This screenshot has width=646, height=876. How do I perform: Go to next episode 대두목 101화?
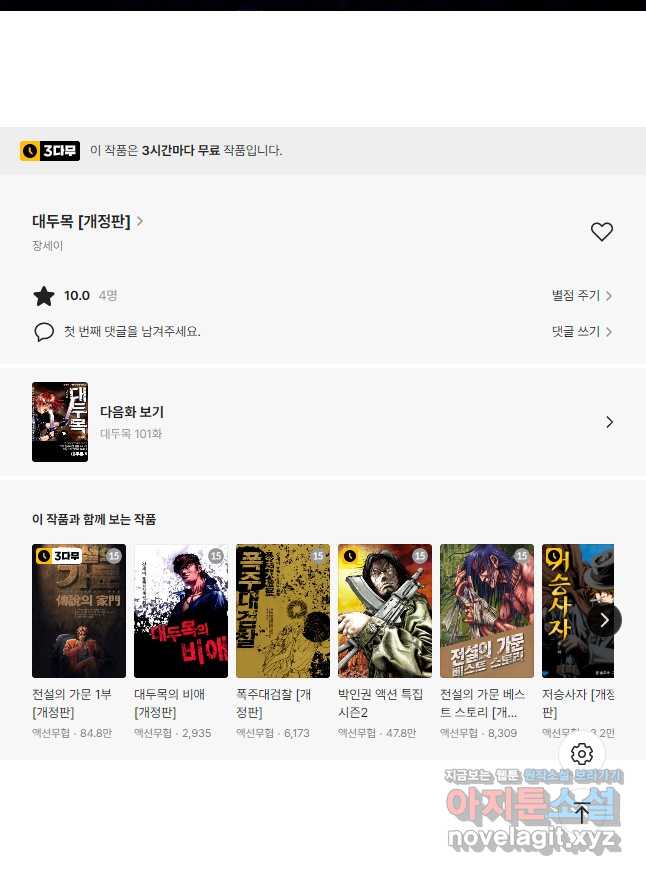[322, 422]
